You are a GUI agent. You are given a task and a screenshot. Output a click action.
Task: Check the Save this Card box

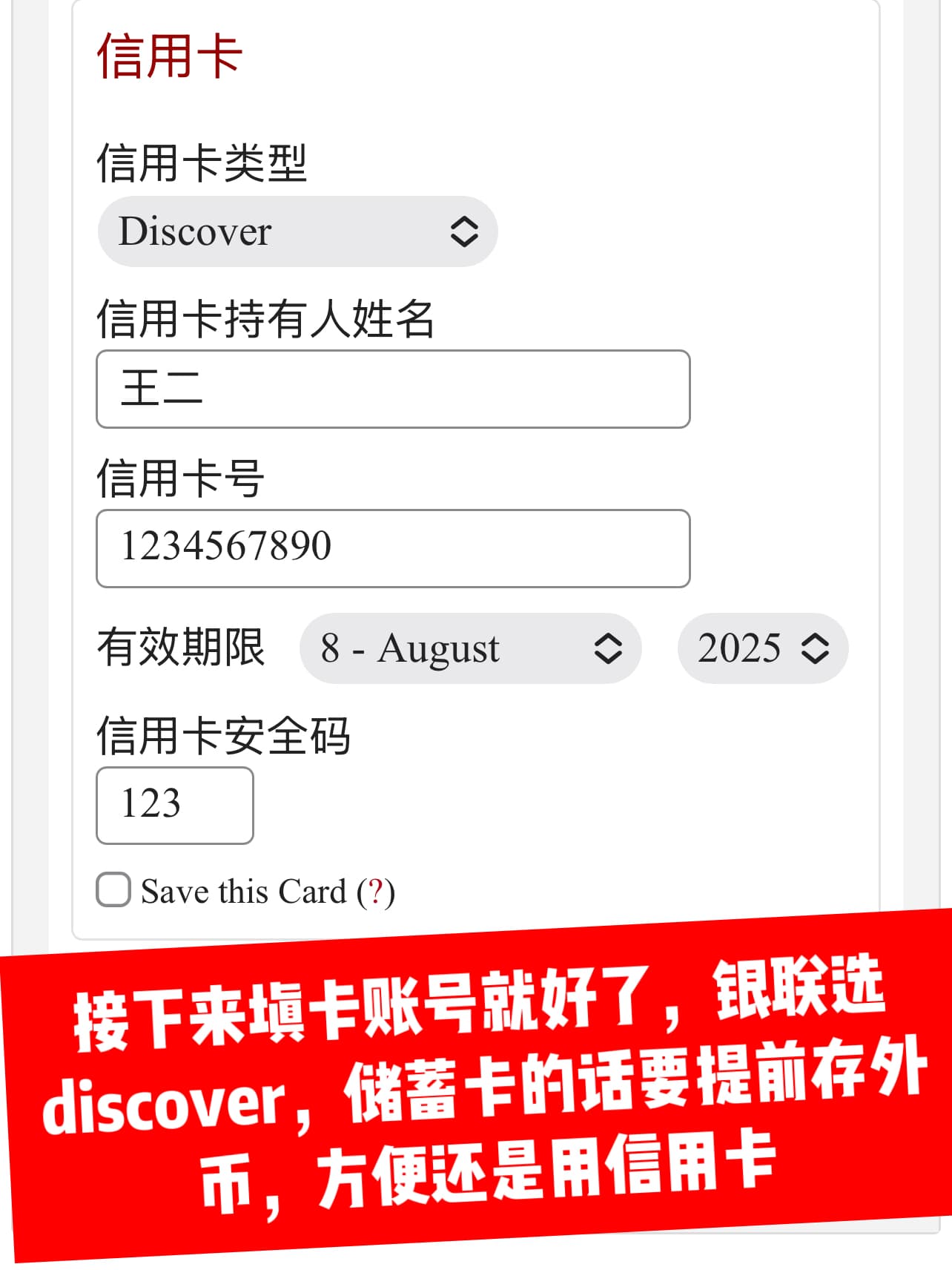pos(113,889)
